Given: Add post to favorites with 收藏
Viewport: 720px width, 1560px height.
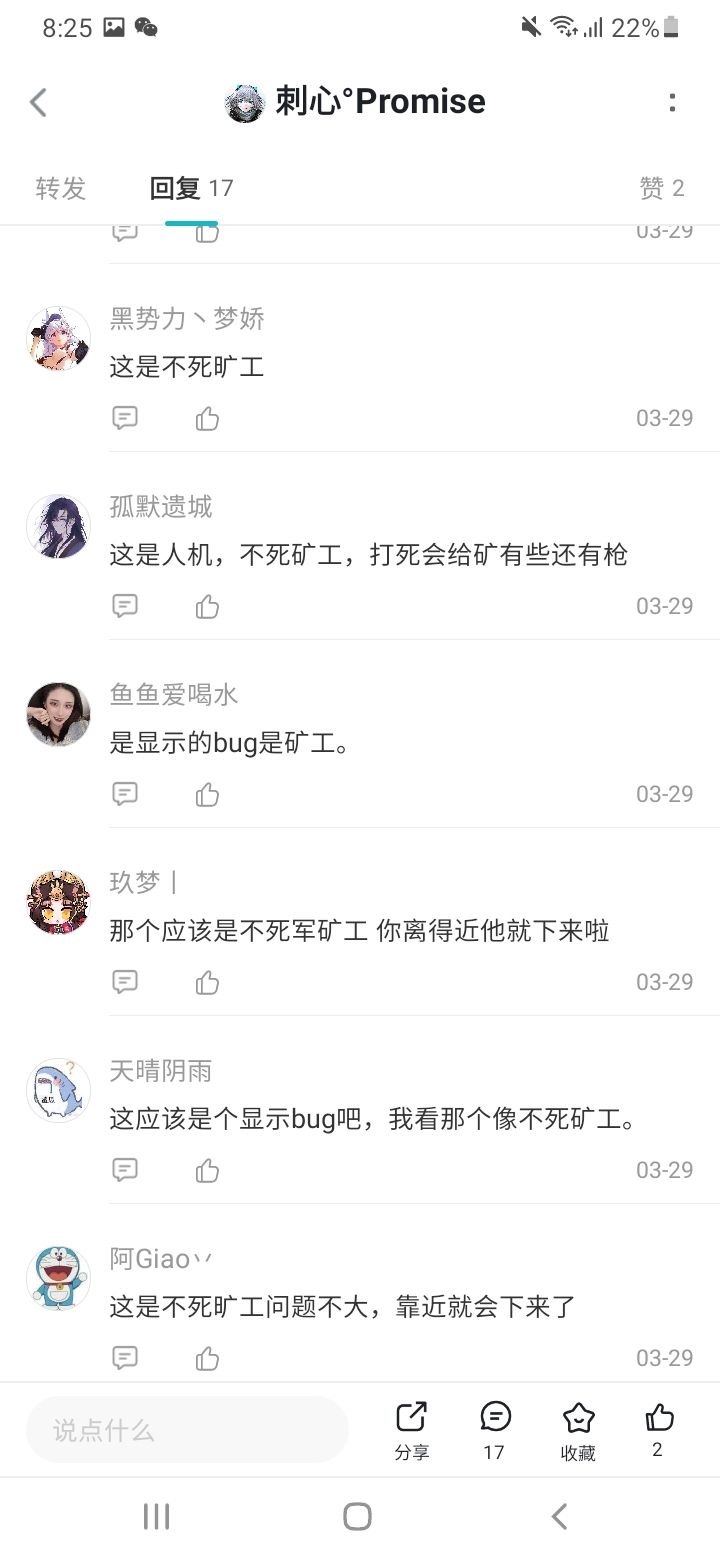Looking at the screenshot, I should (x=578, y=1430).
